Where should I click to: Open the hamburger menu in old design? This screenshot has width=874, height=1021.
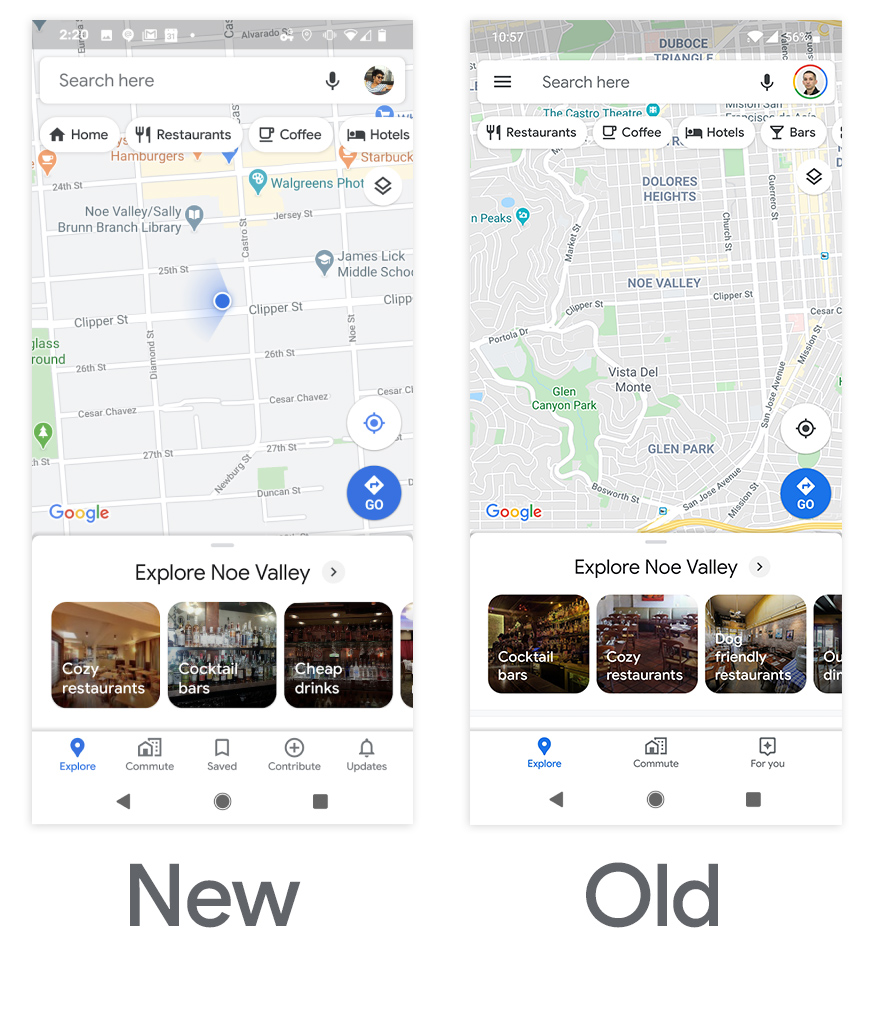click(x=502, y=81)
